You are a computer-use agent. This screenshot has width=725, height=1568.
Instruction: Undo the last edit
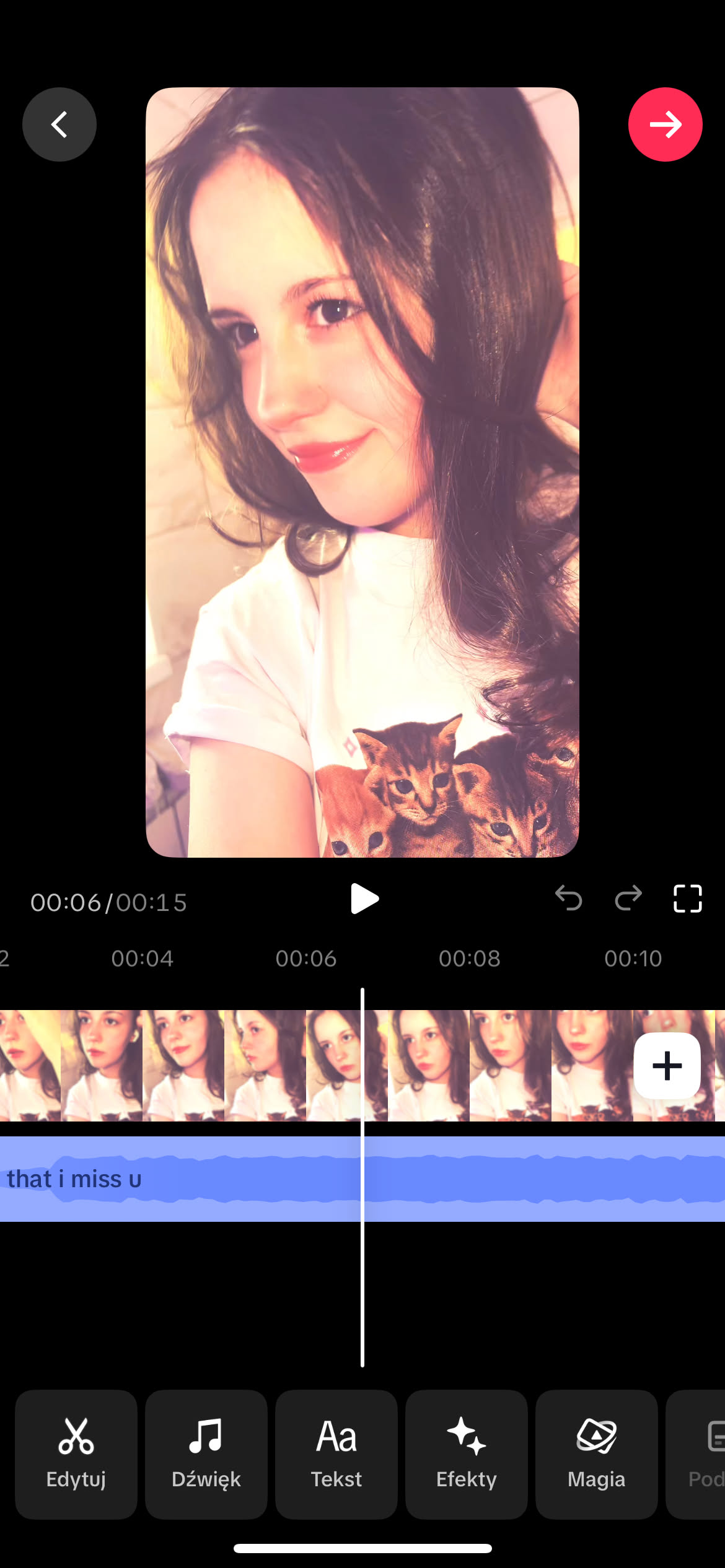tap(568, 899)
